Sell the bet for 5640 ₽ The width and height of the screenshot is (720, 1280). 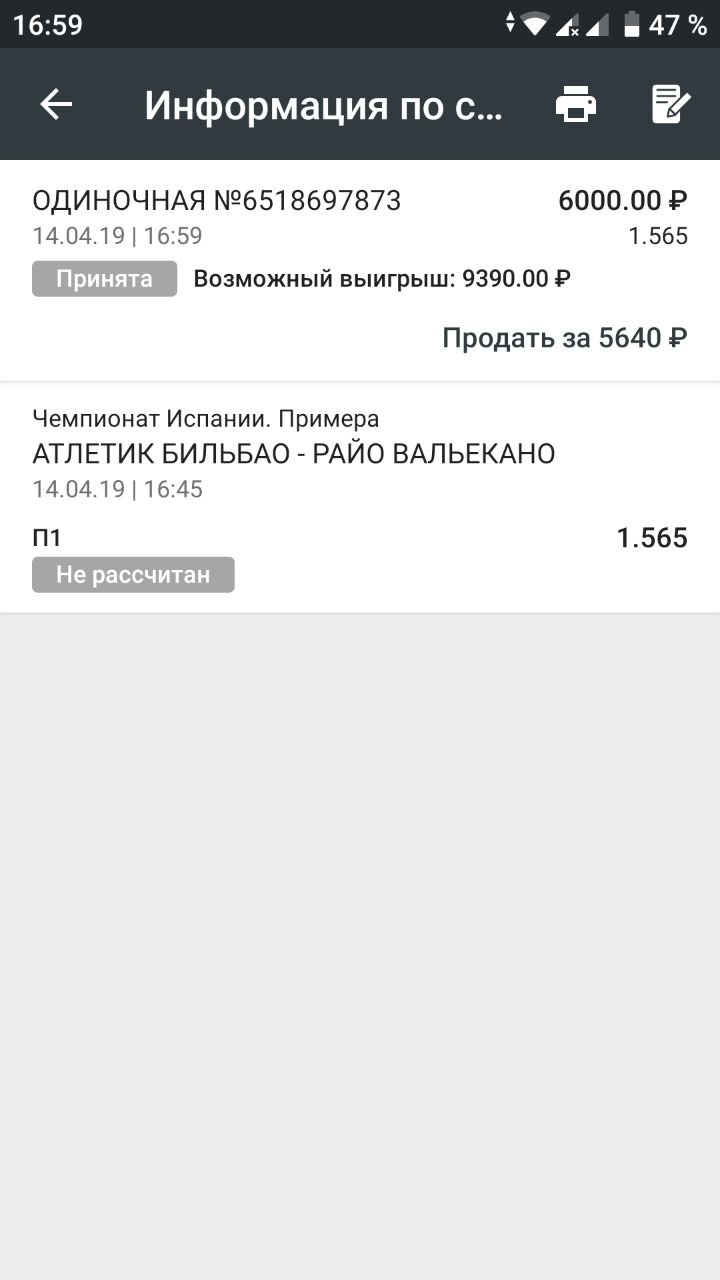click(x=564, y=338)
